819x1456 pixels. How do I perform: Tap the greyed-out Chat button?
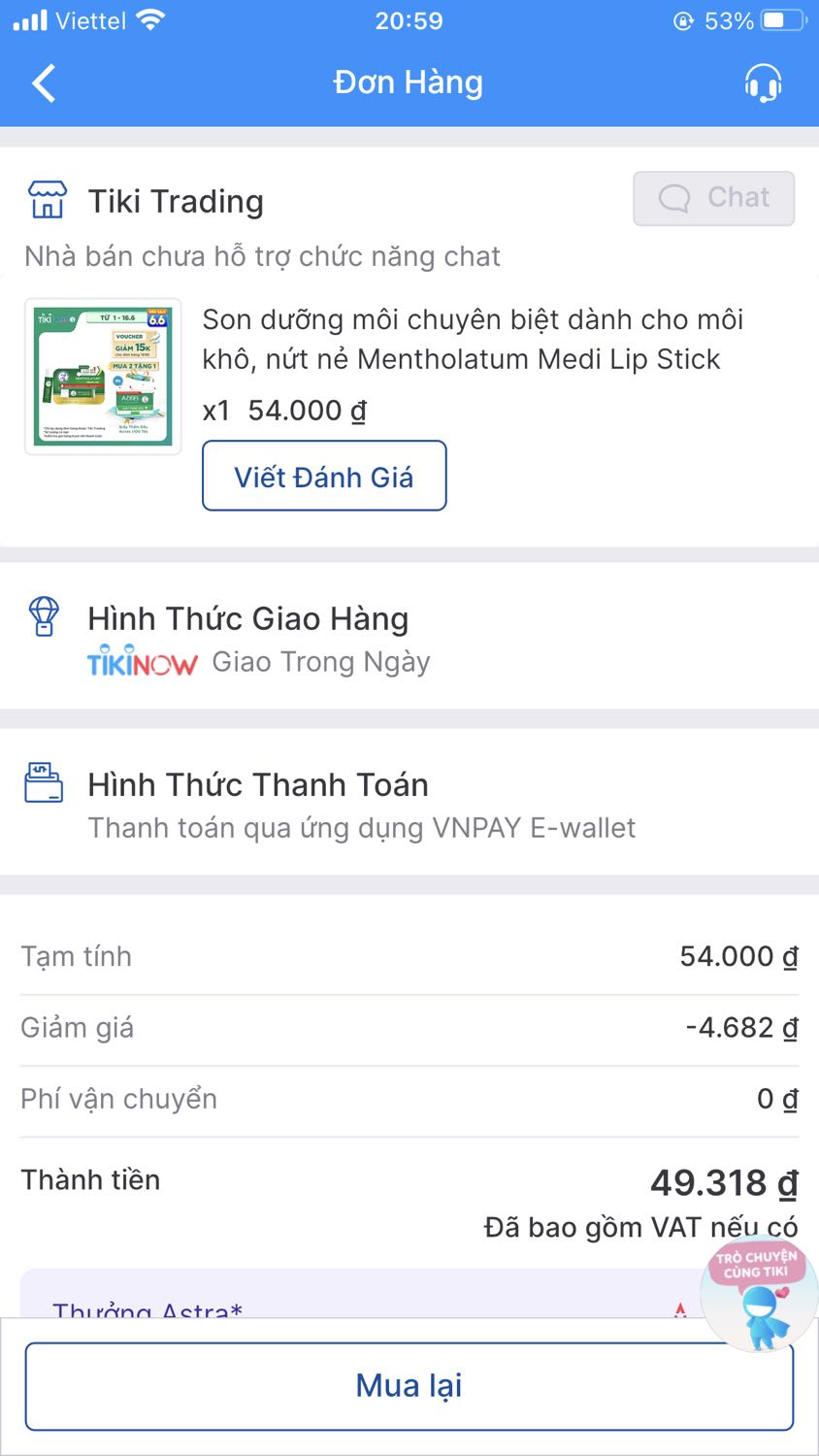pos(713,197)
